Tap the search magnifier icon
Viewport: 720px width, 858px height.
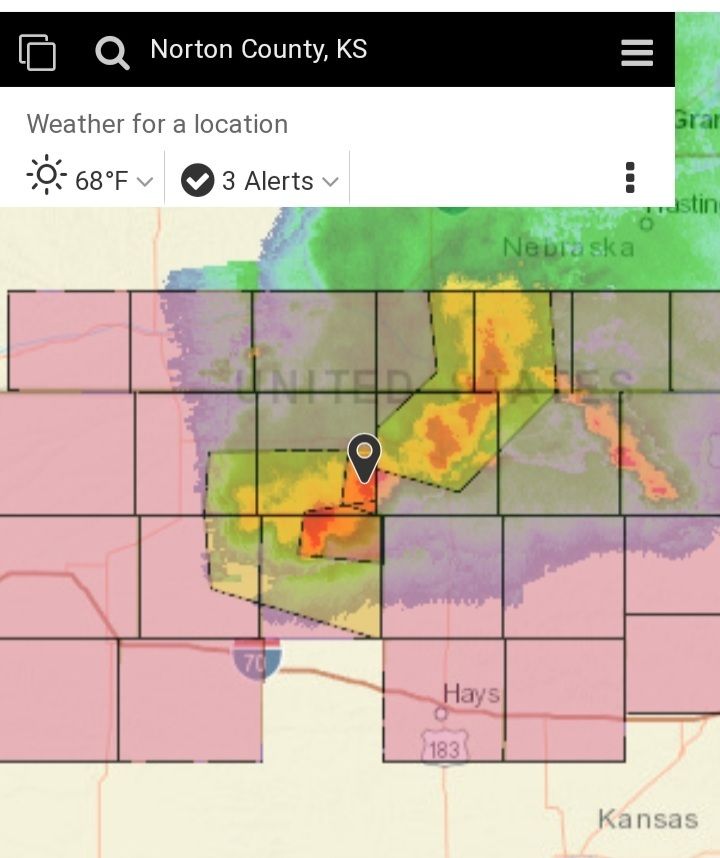[112, 51]
